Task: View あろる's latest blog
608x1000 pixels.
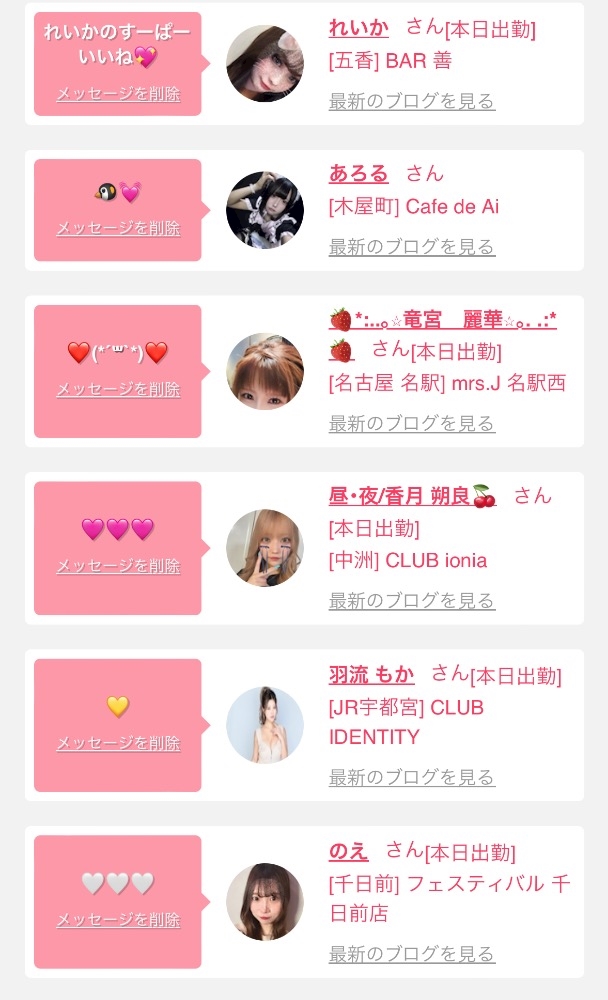Action: [411, 247]
